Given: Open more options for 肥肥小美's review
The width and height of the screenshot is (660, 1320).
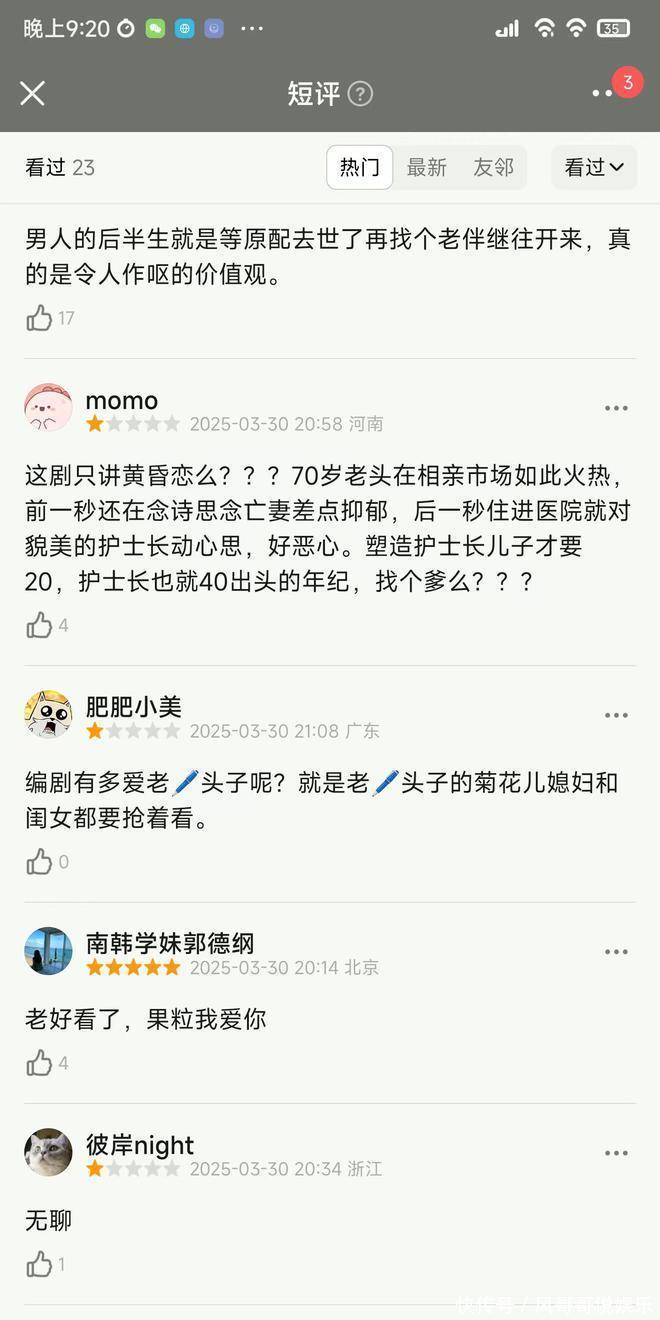Looking at the screenshot, I should point(616,715).
